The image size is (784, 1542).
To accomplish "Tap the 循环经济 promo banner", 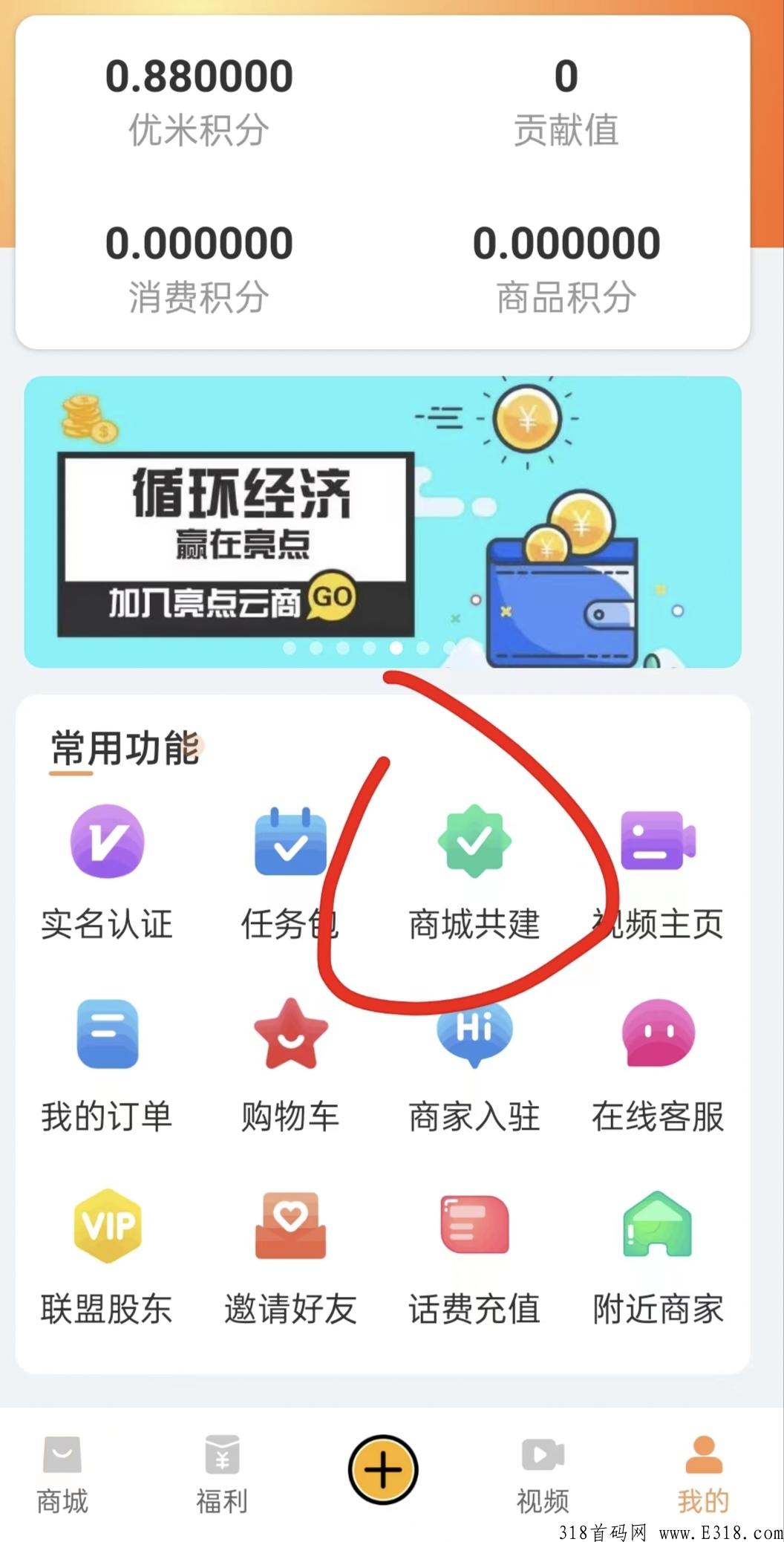I will click(x=382, y=521).
